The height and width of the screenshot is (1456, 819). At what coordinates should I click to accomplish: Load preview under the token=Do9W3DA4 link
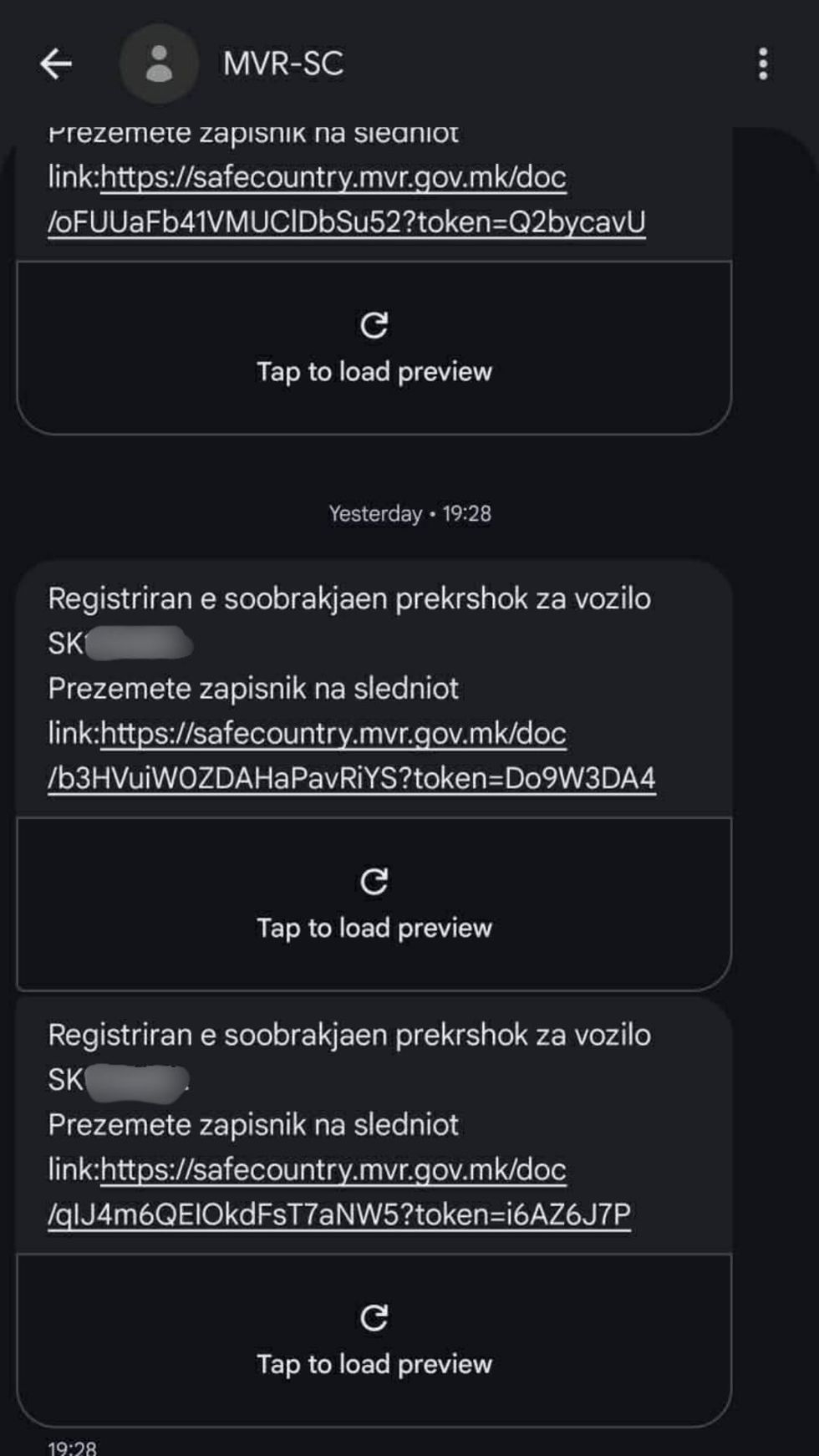tap(374, 904)
